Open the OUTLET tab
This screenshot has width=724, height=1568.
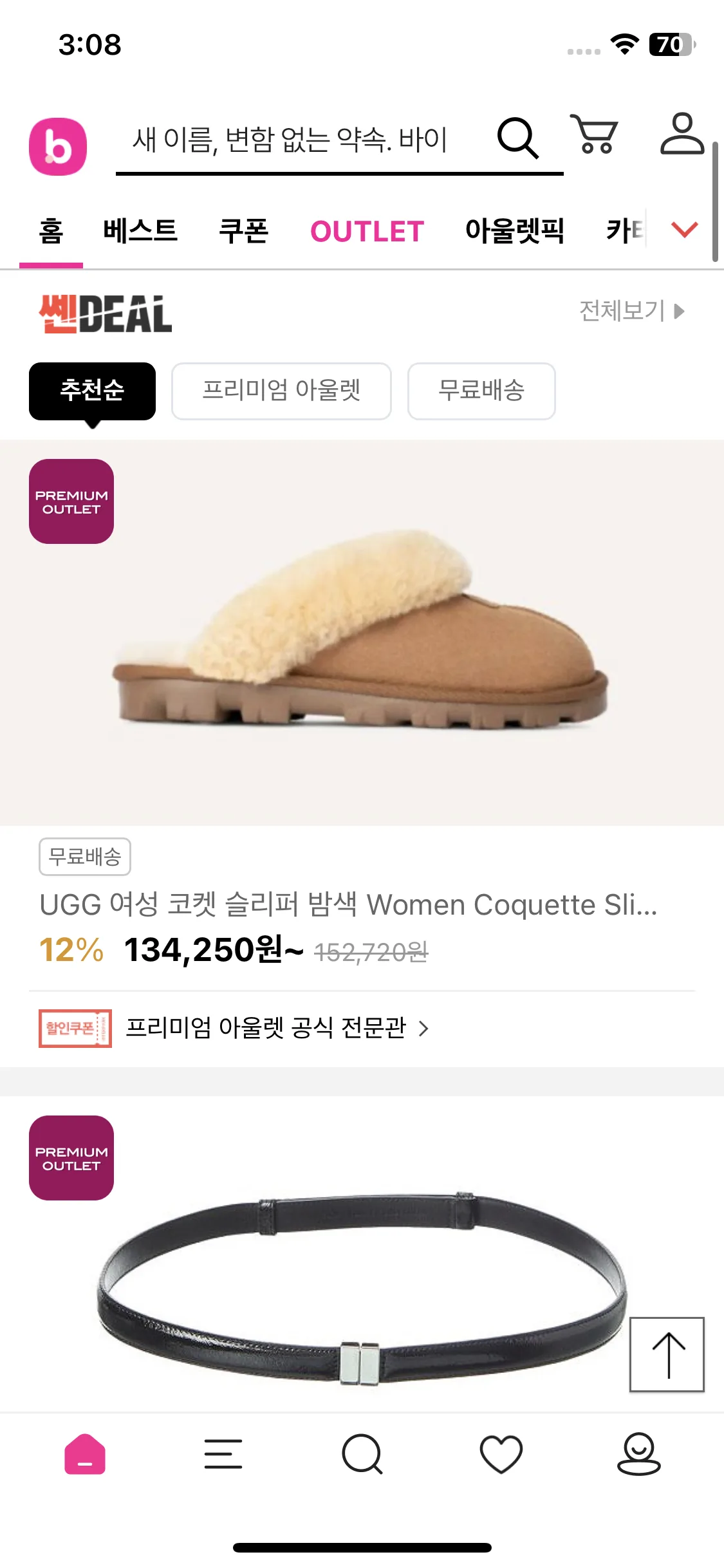click(x=367, y=231)
